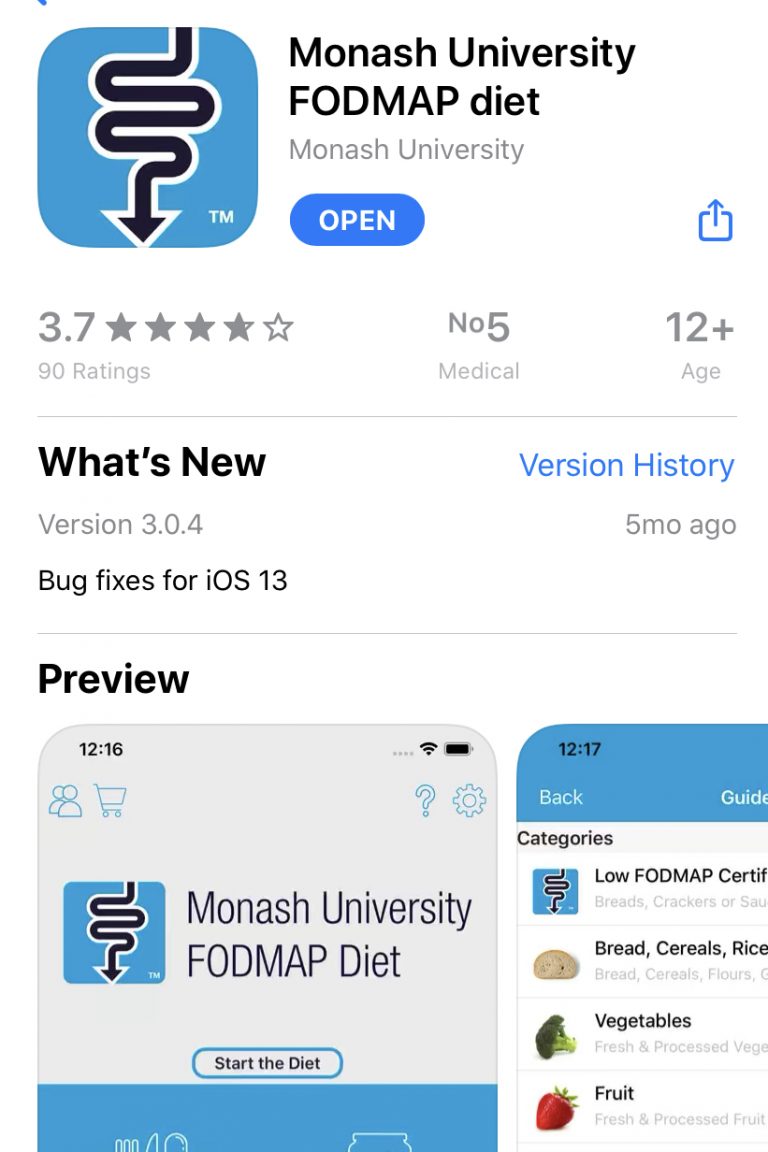The width and height of the screenshot is (768, 1152).
Task: View the Version History
Action: [626, 465]
